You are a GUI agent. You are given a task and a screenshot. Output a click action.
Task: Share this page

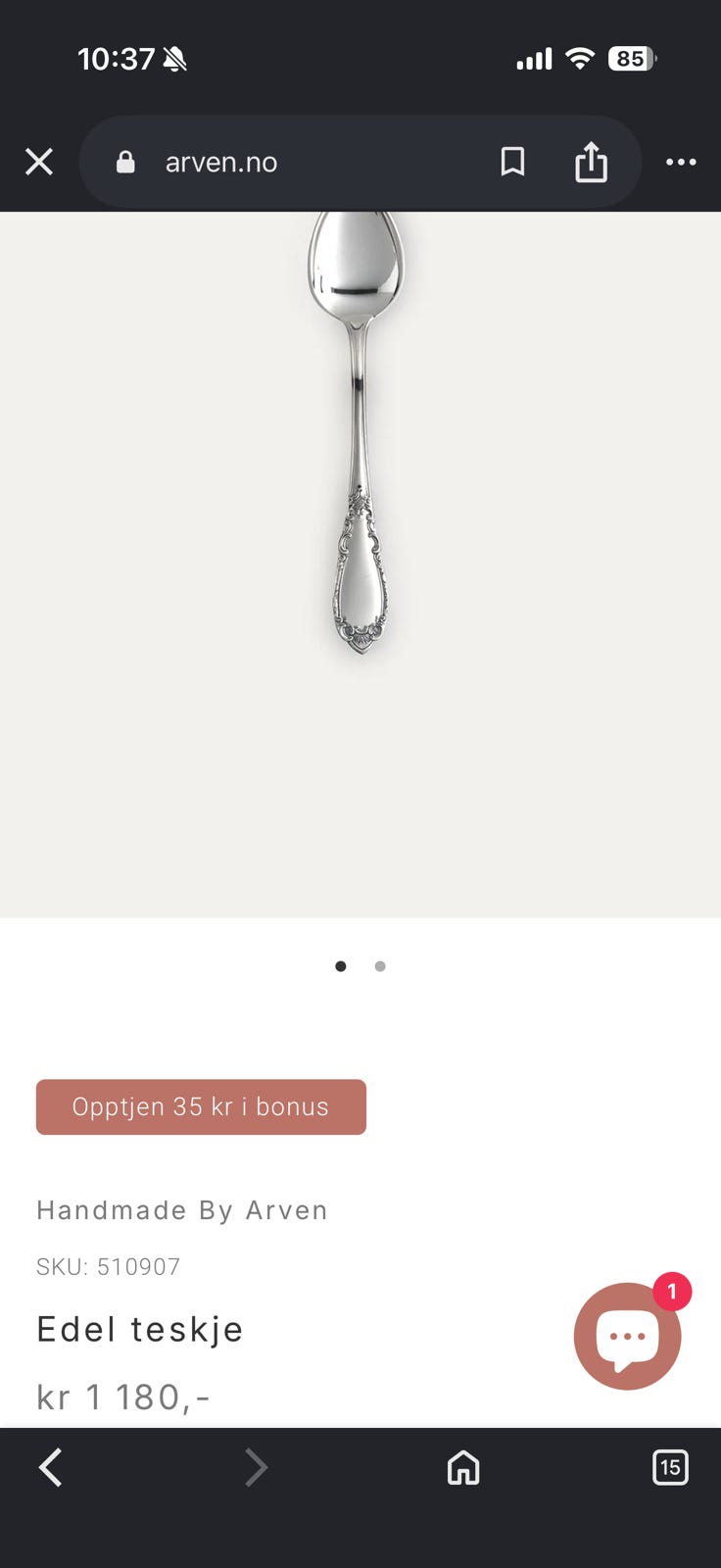pos(591,162)
